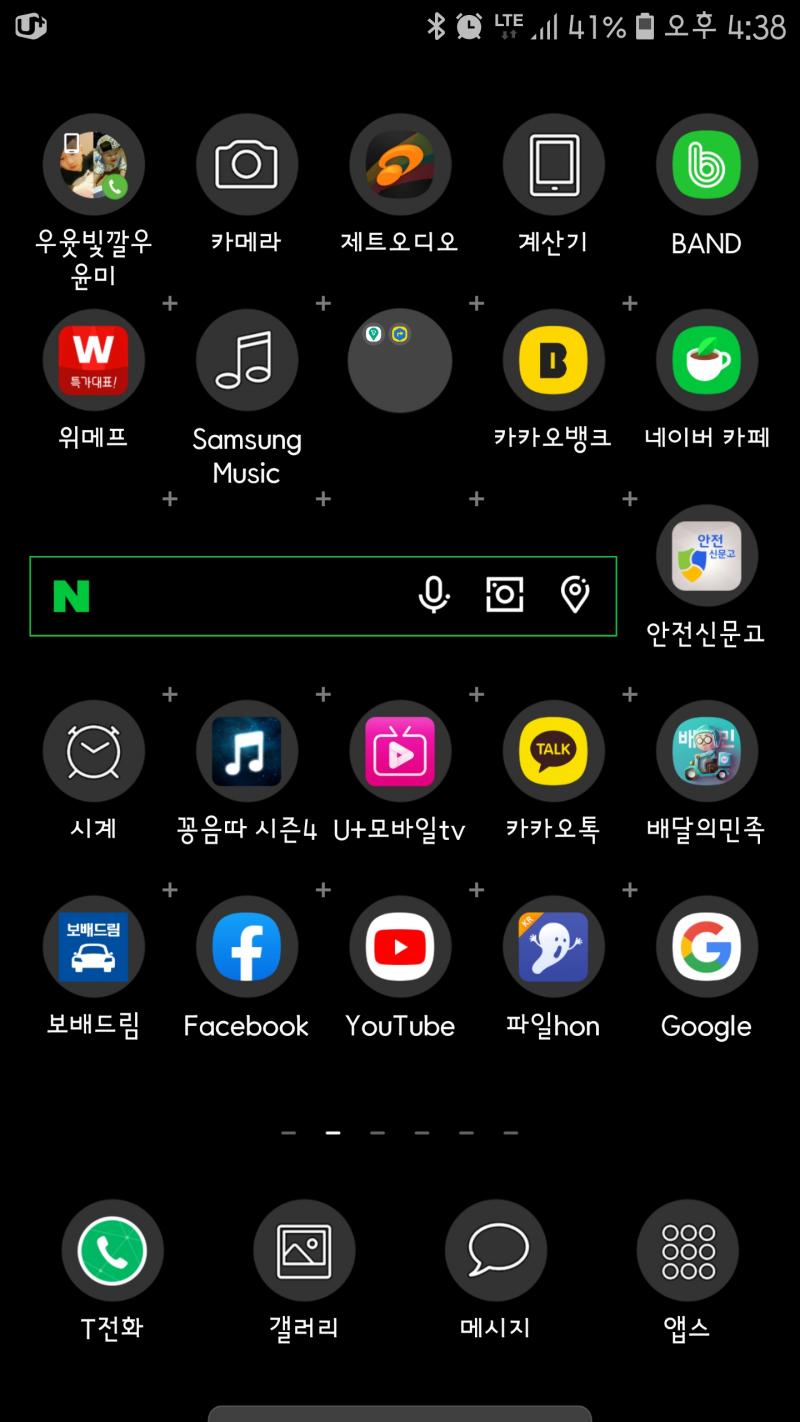Open Samsung Music

(246, 360)
